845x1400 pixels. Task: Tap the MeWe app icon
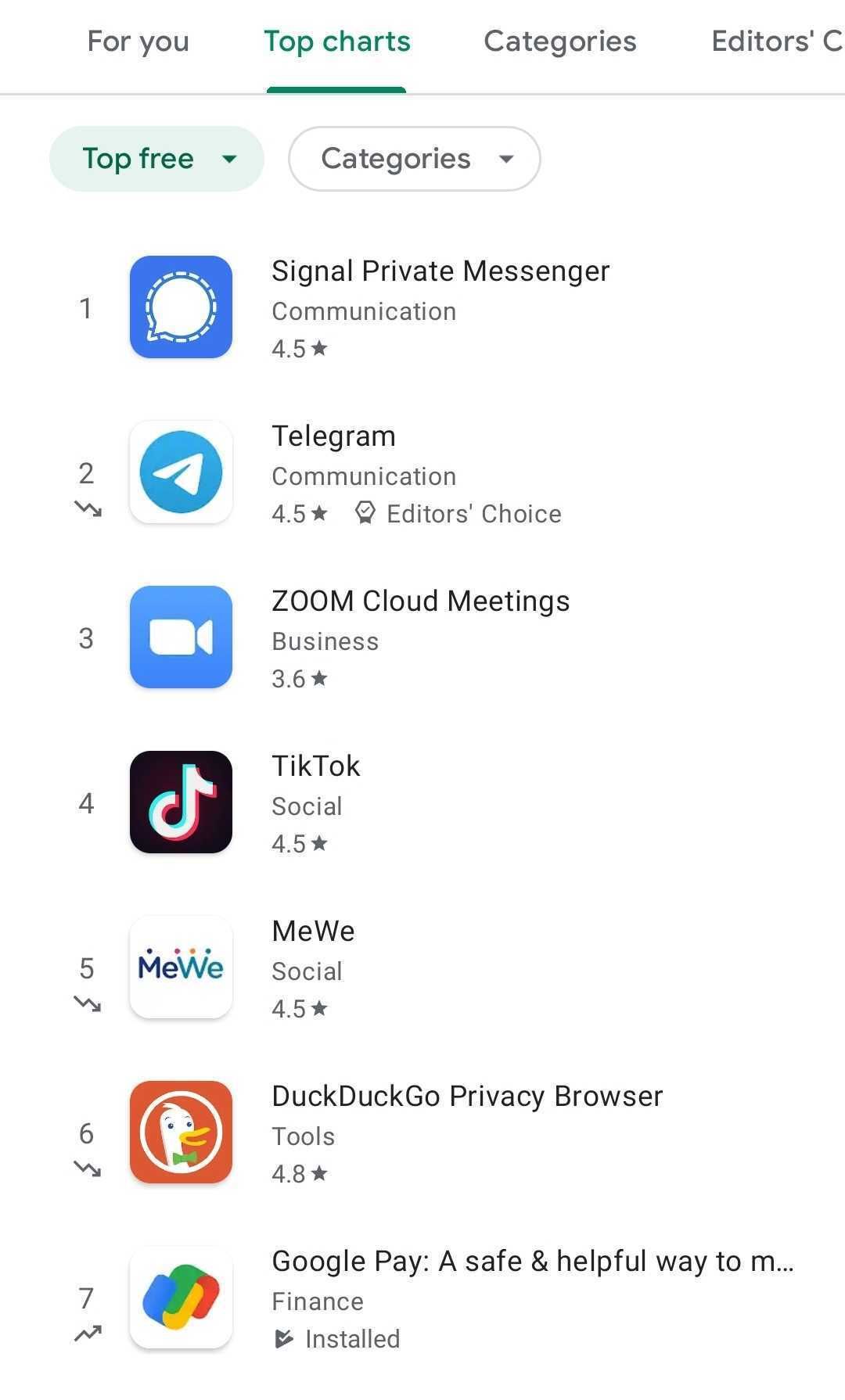point(181,967)
